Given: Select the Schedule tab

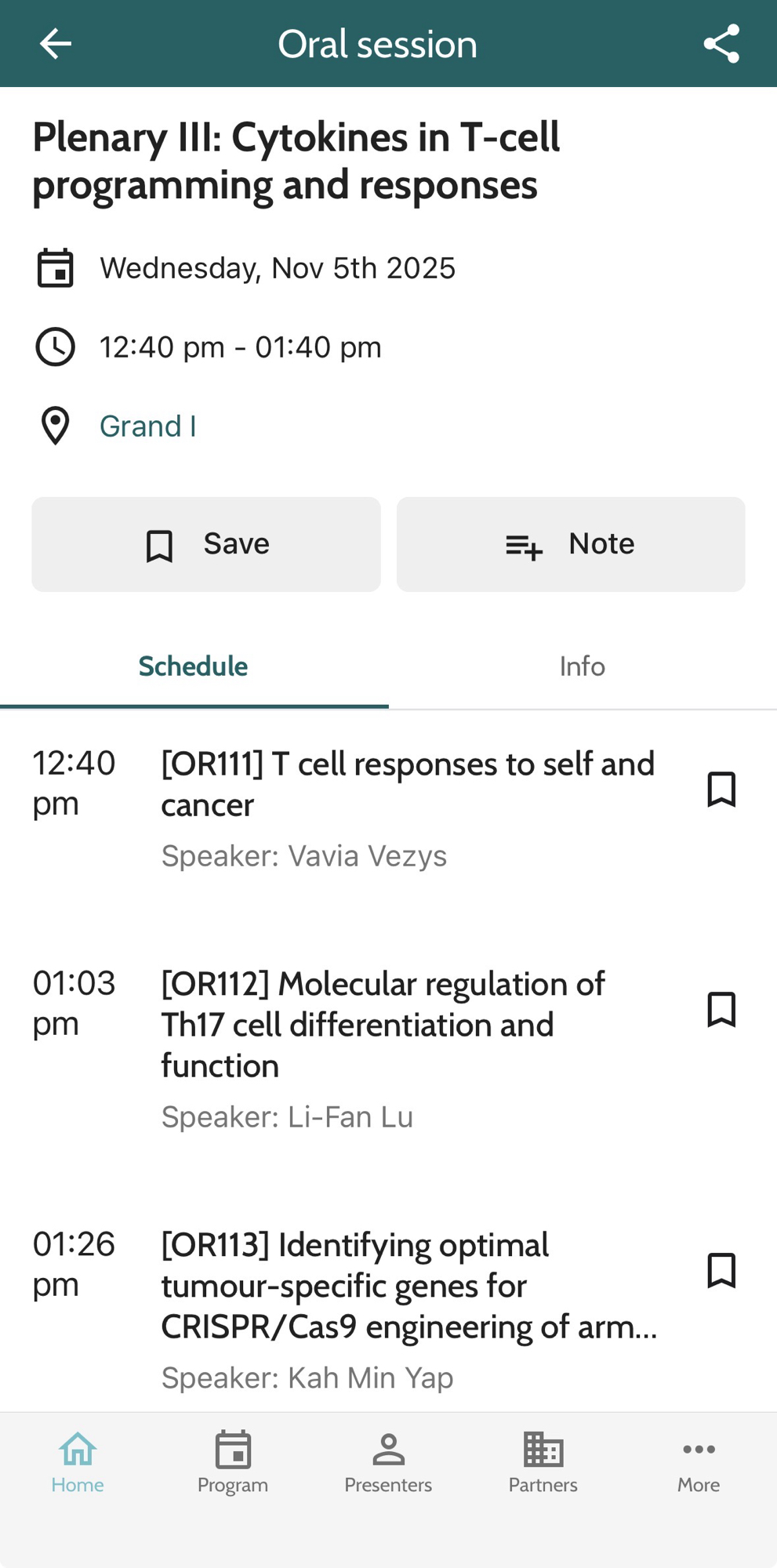Looking at the screenshot, I should click(194, 666).
